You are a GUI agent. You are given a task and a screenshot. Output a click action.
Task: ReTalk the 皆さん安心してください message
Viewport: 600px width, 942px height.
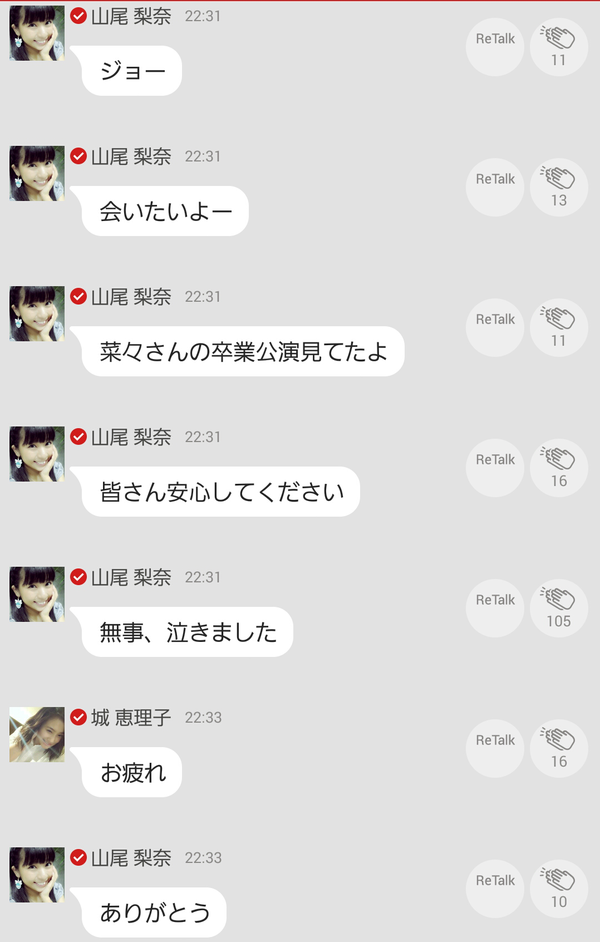pos(495,467)
